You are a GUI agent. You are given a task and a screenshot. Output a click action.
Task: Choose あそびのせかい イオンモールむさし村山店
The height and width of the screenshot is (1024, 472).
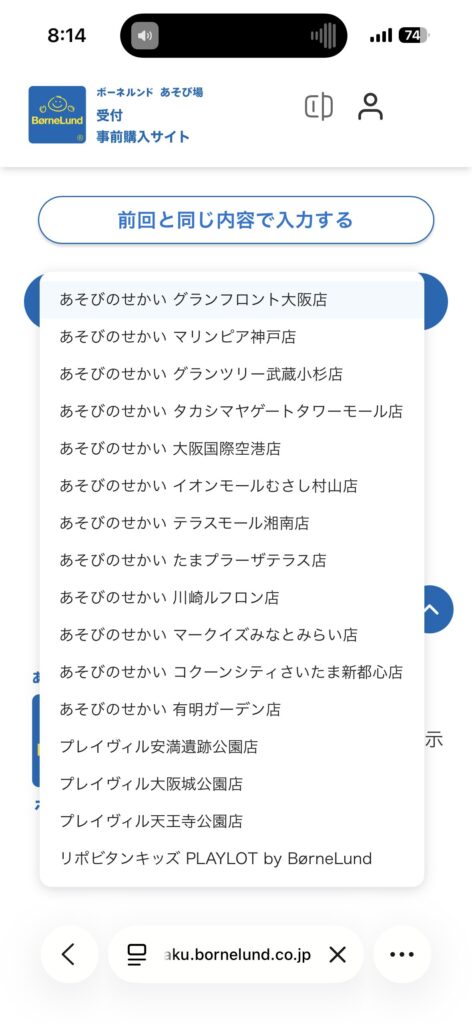click(x=232, y=486)
